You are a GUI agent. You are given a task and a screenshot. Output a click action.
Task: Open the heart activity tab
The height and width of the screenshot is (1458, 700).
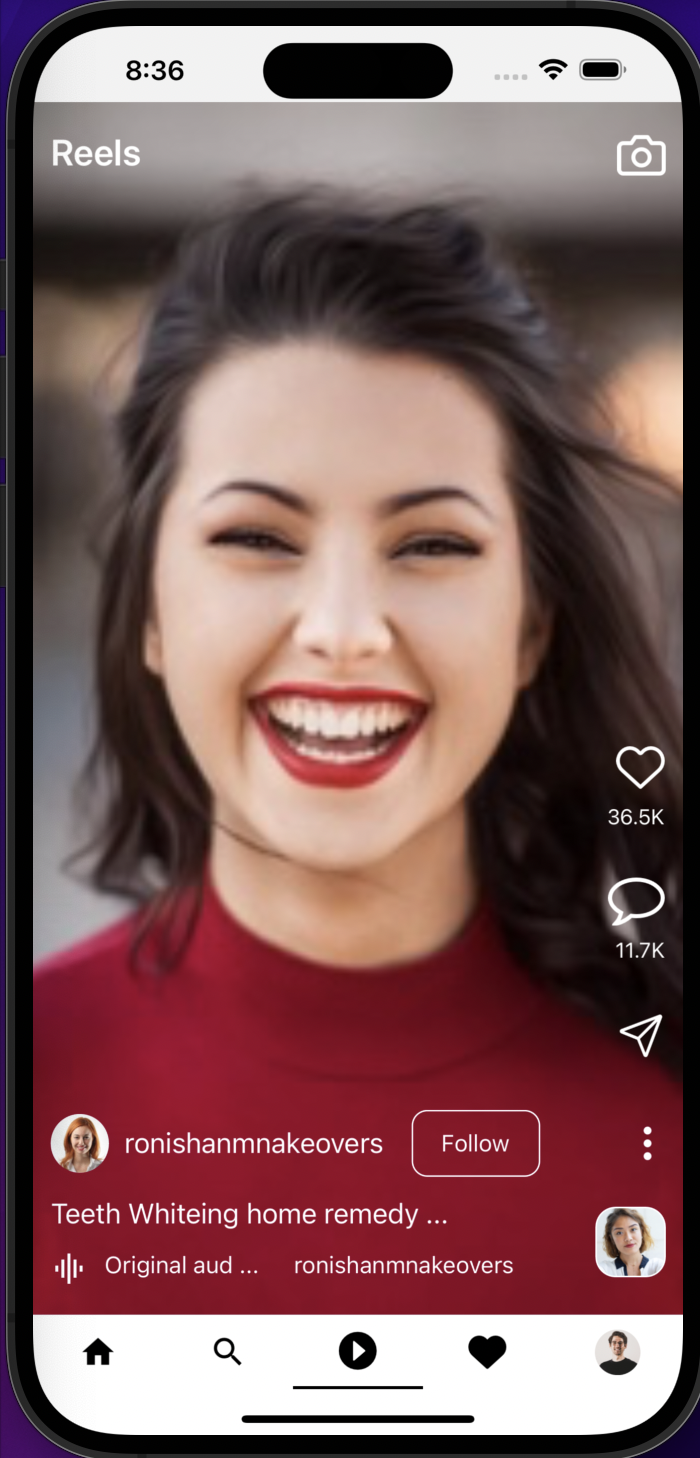pos(488,1353)
